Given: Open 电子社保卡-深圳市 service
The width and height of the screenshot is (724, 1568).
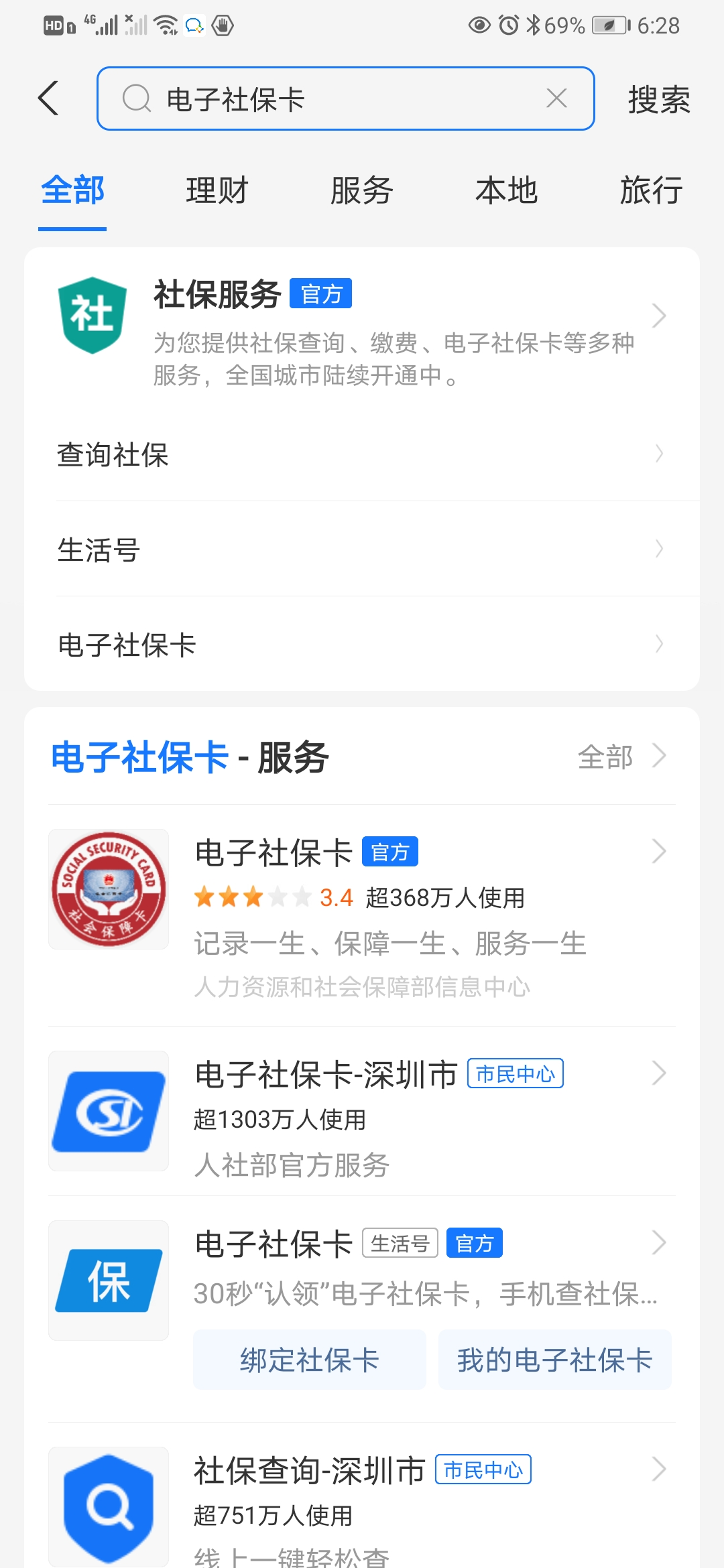Looking at the screenshot, I should (362, 1111).
